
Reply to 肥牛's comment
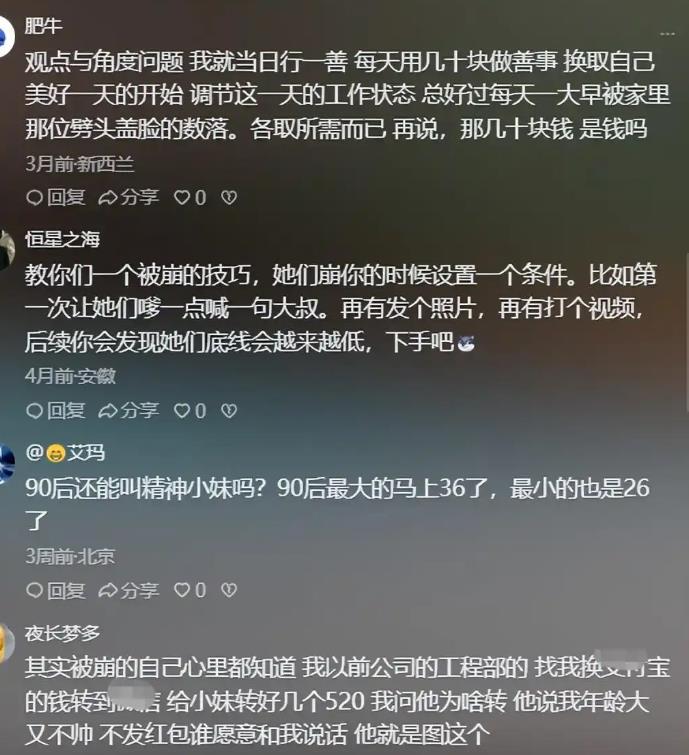[55, 198]
